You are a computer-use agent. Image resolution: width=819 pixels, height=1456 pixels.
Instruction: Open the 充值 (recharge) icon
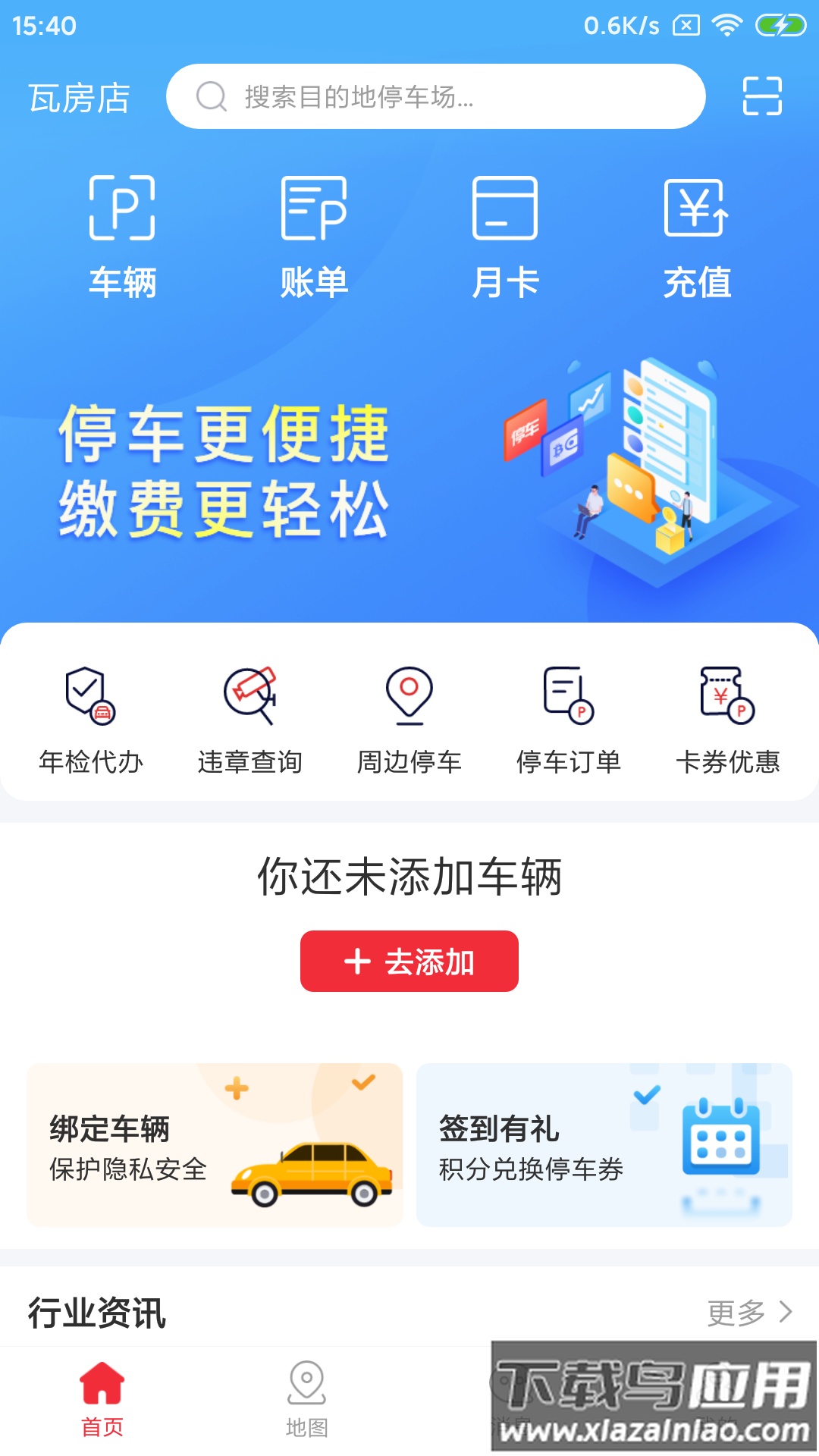click(696, 231)
